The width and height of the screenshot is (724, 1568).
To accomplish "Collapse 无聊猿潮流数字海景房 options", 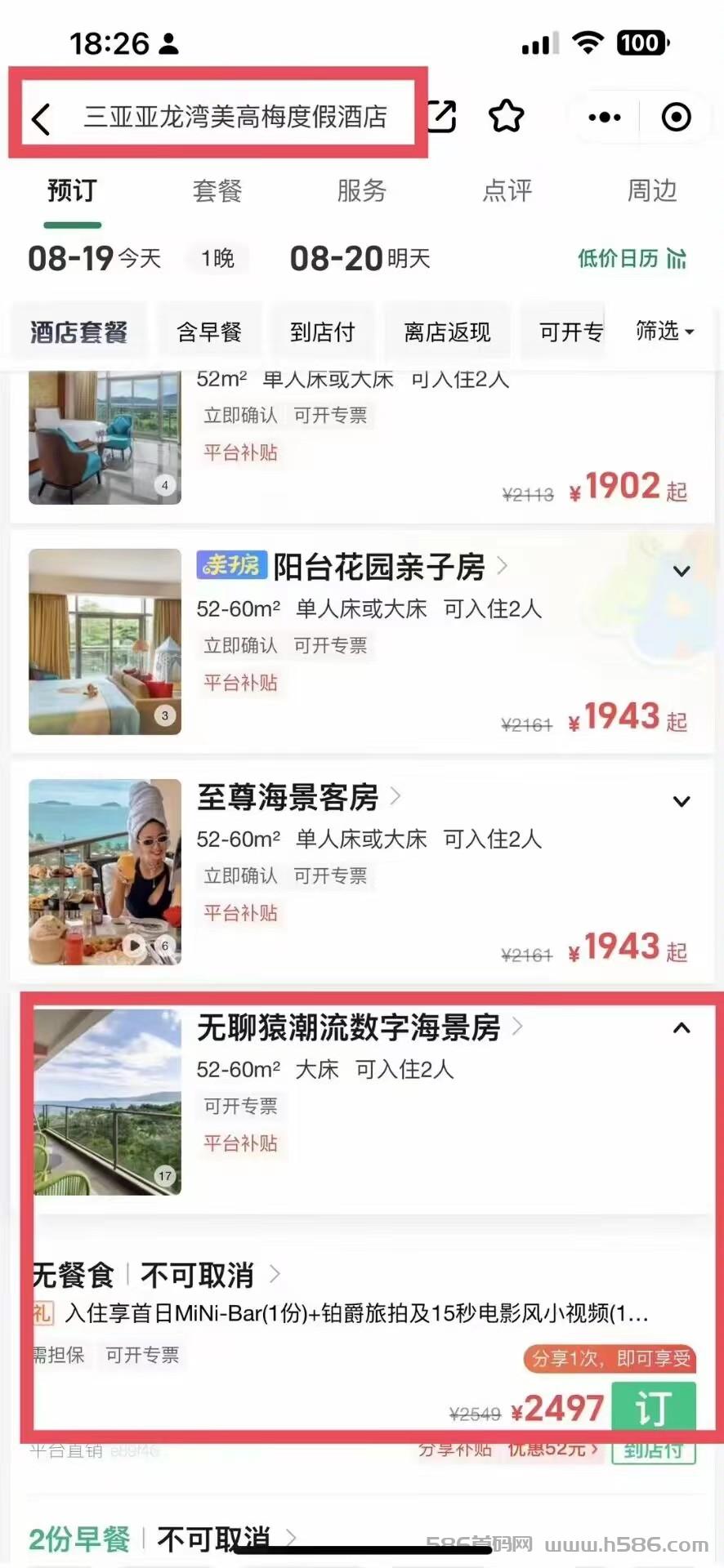I will pos(682,1028).
